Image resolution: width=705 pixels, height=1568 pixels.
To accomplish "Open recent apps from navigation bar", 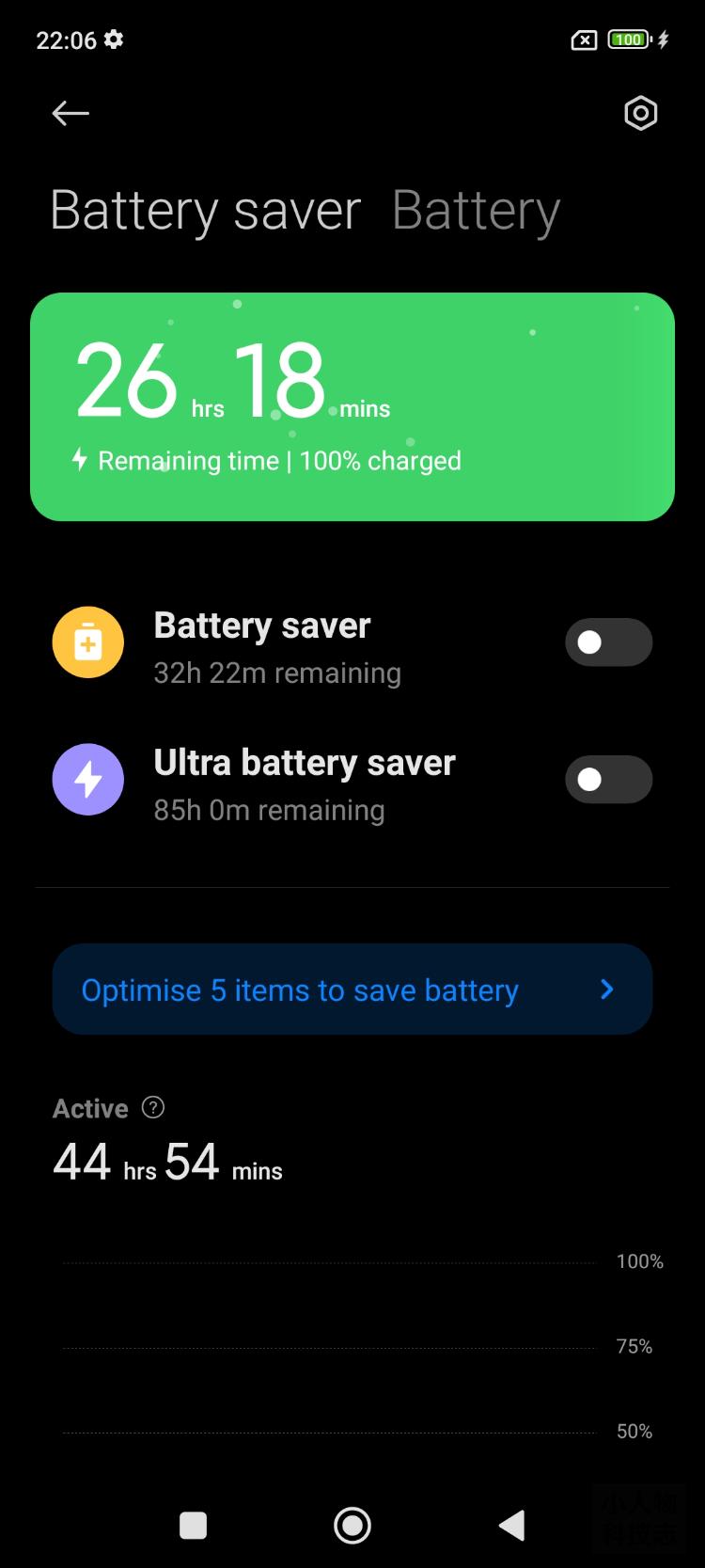I will 193,1525.
